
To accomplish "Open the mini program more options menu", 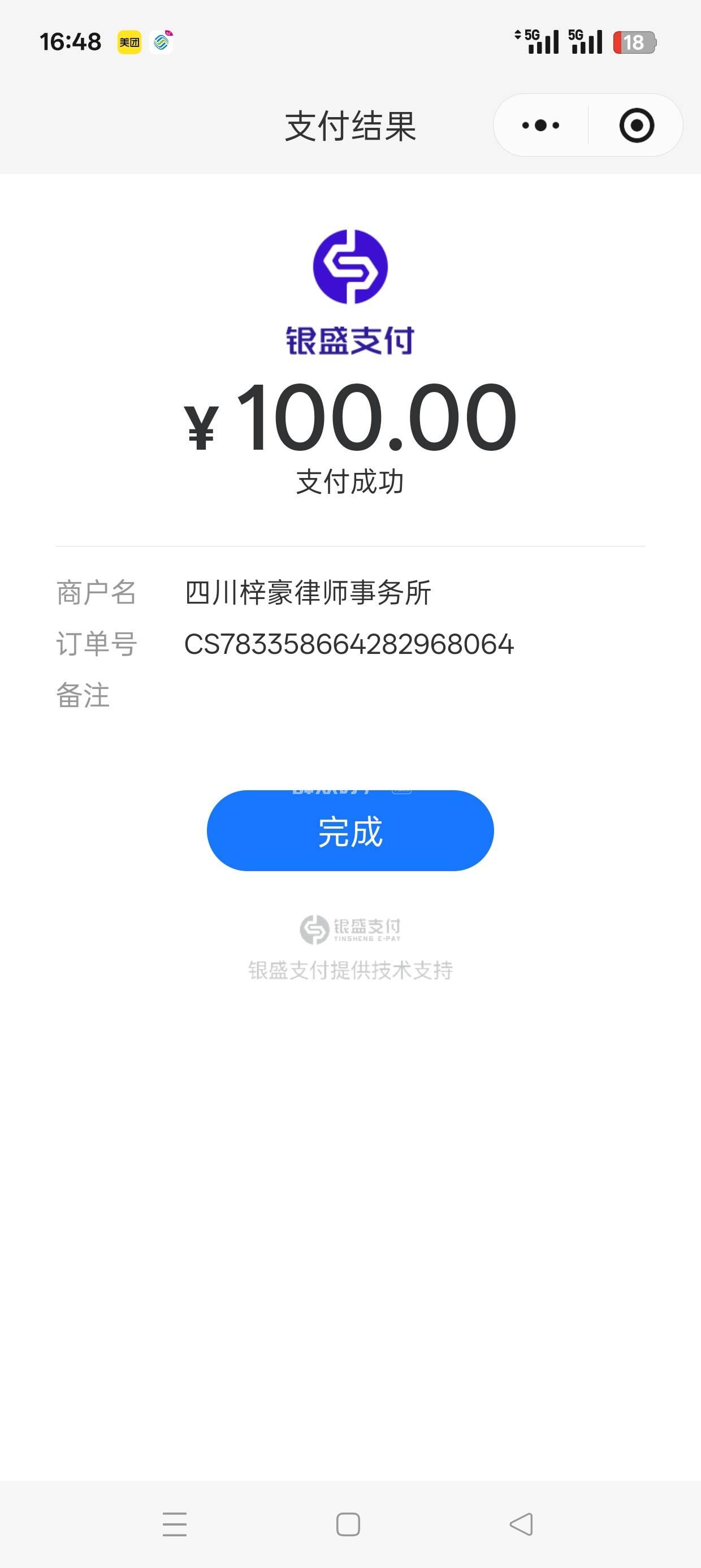I will pyautogui.click(x=540, y=126).
